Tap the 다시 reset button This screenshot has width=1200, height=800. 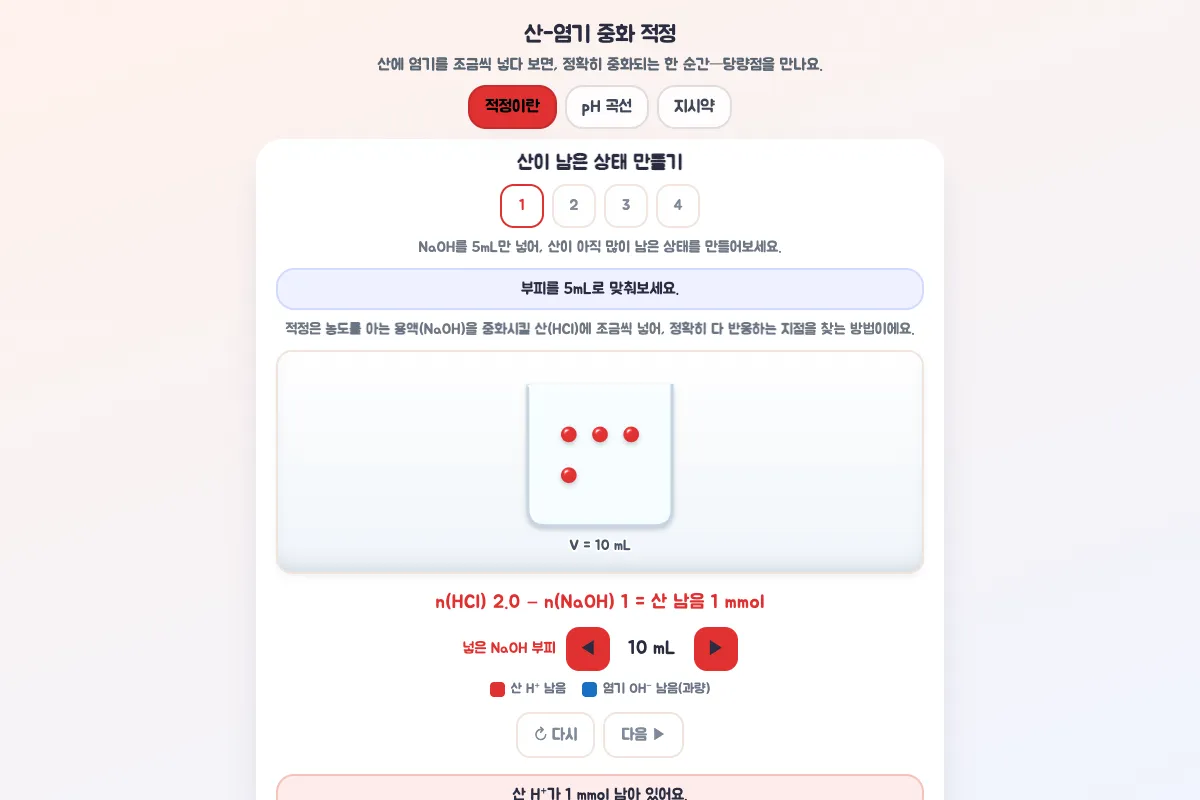pyautogui.click(x=556, y=735)
